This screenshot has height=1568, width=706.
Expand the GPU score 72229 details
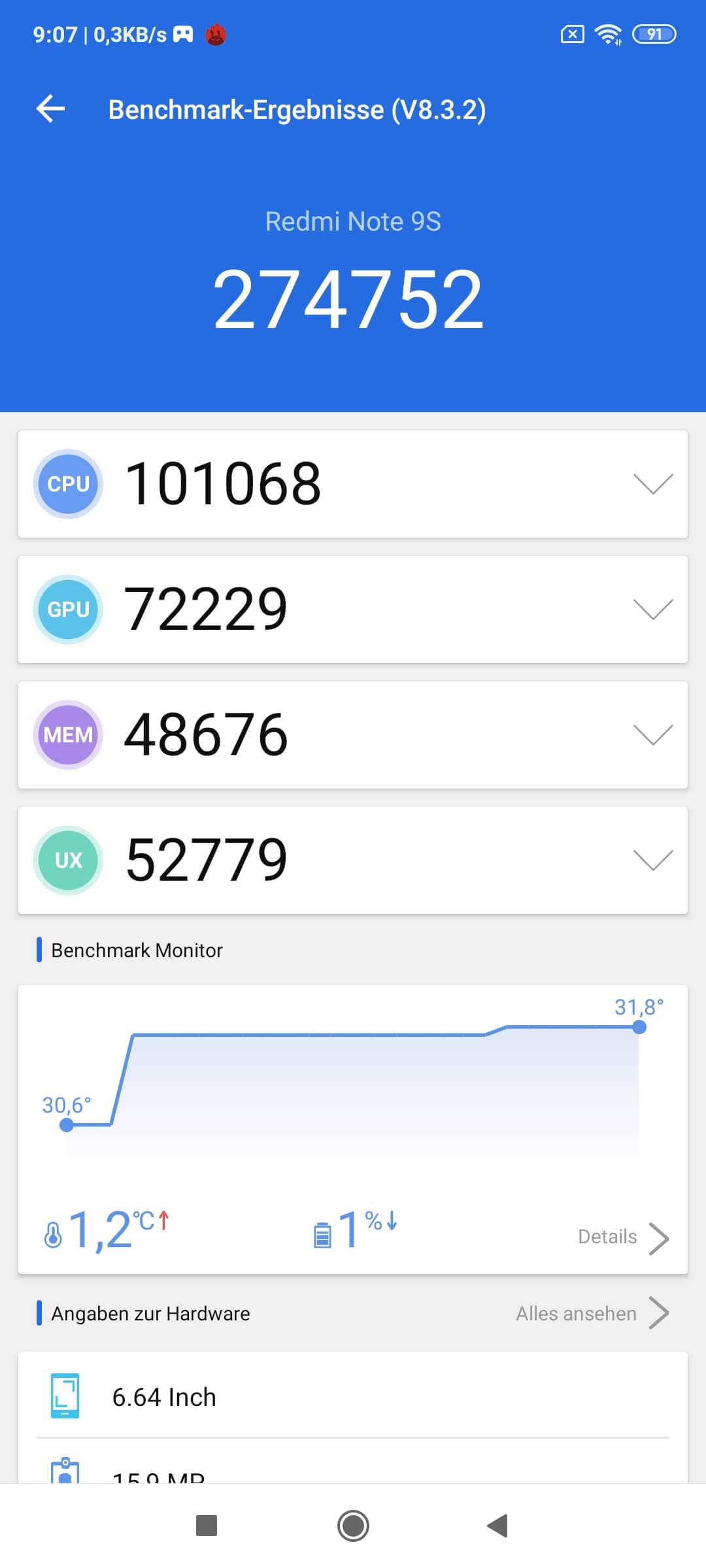click(353, 610)
